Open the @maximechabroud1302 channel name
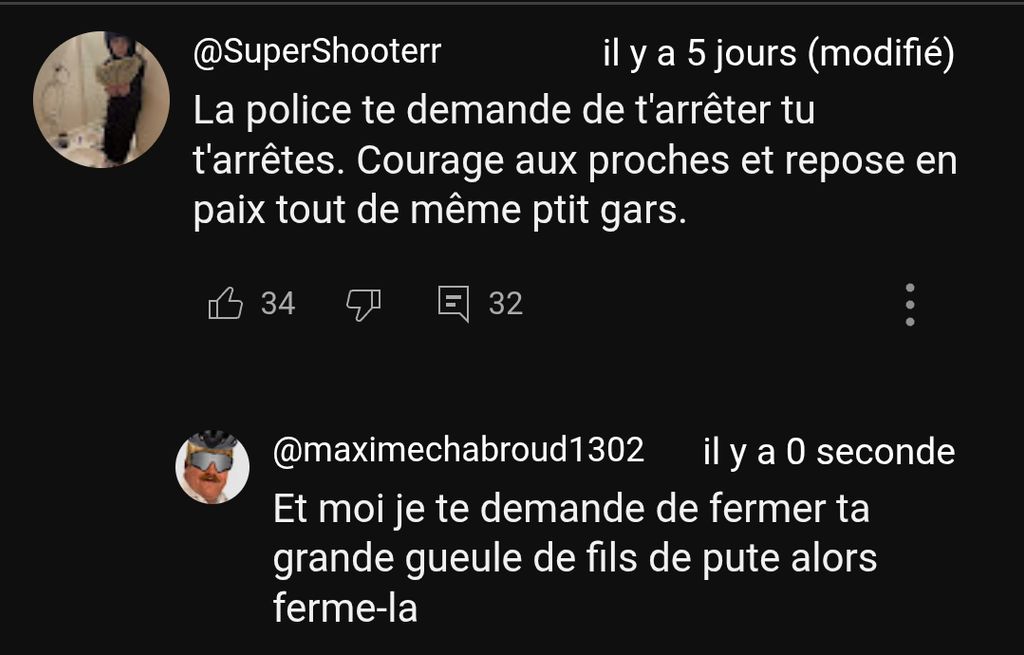 click(x=458, y=451)
